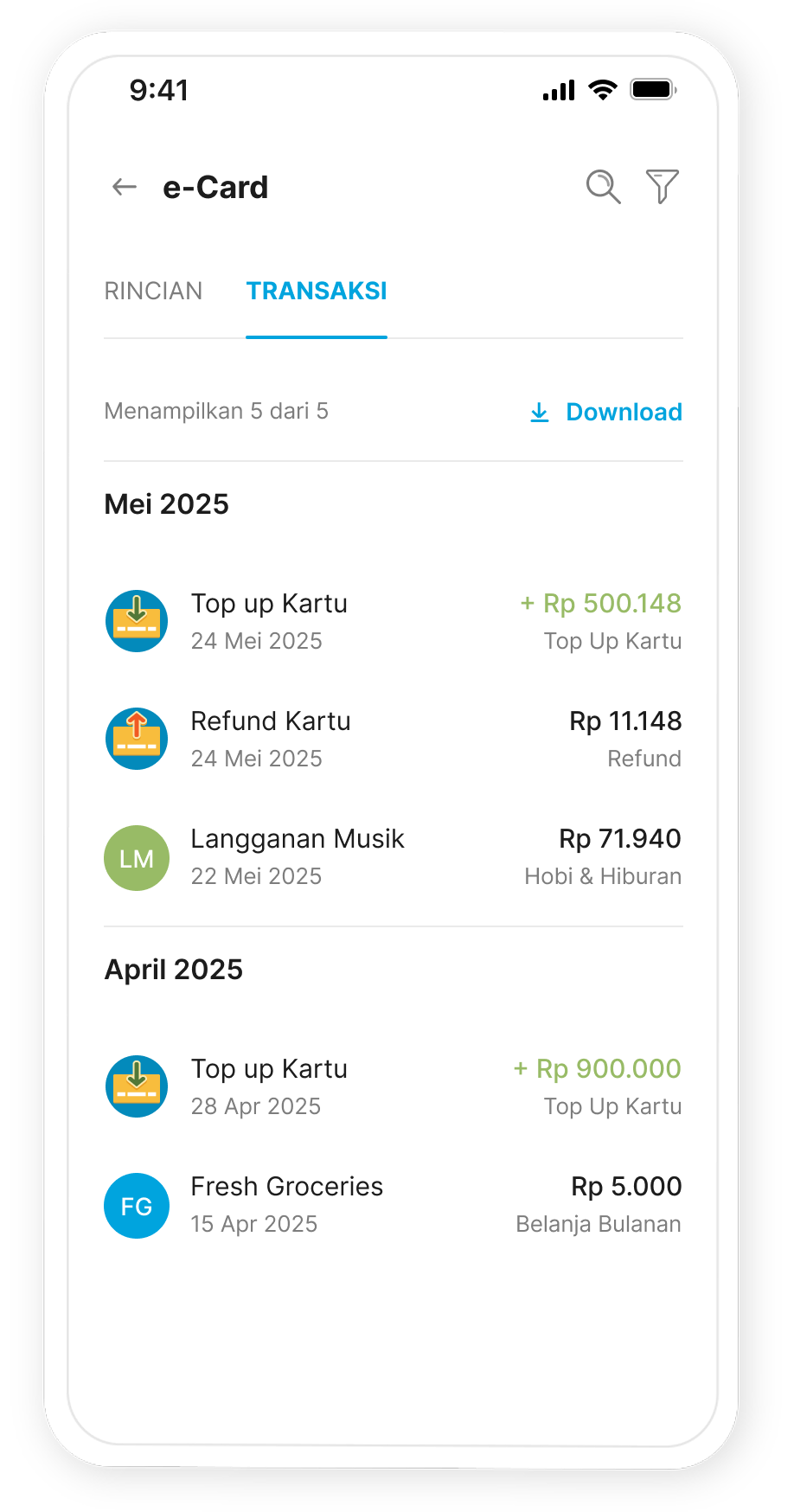Screen dimensions: 794x1512
Task: Switch to the RINCIAN tab
Action: point(153,292)
